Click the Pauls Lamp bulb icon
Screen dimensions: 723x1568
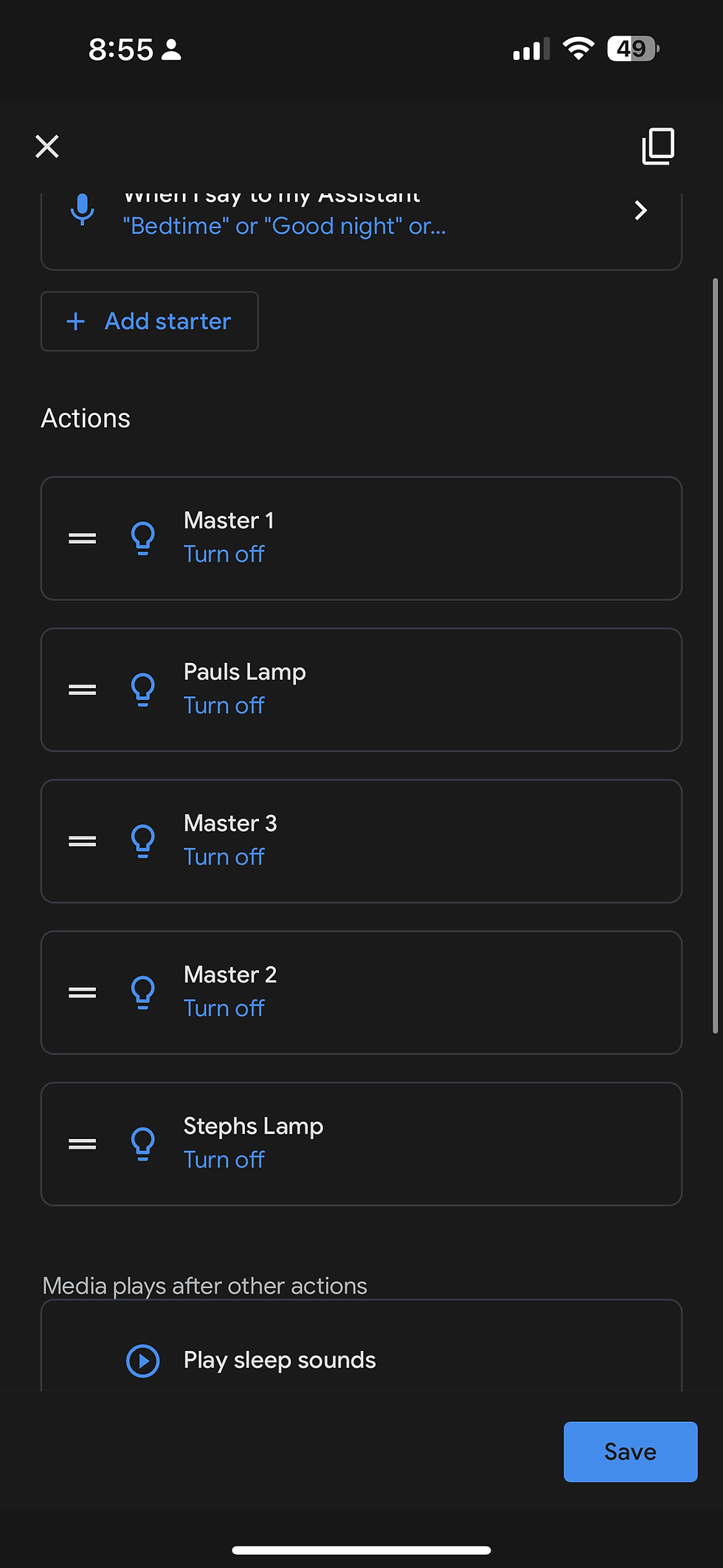click(x=143, y=690)
